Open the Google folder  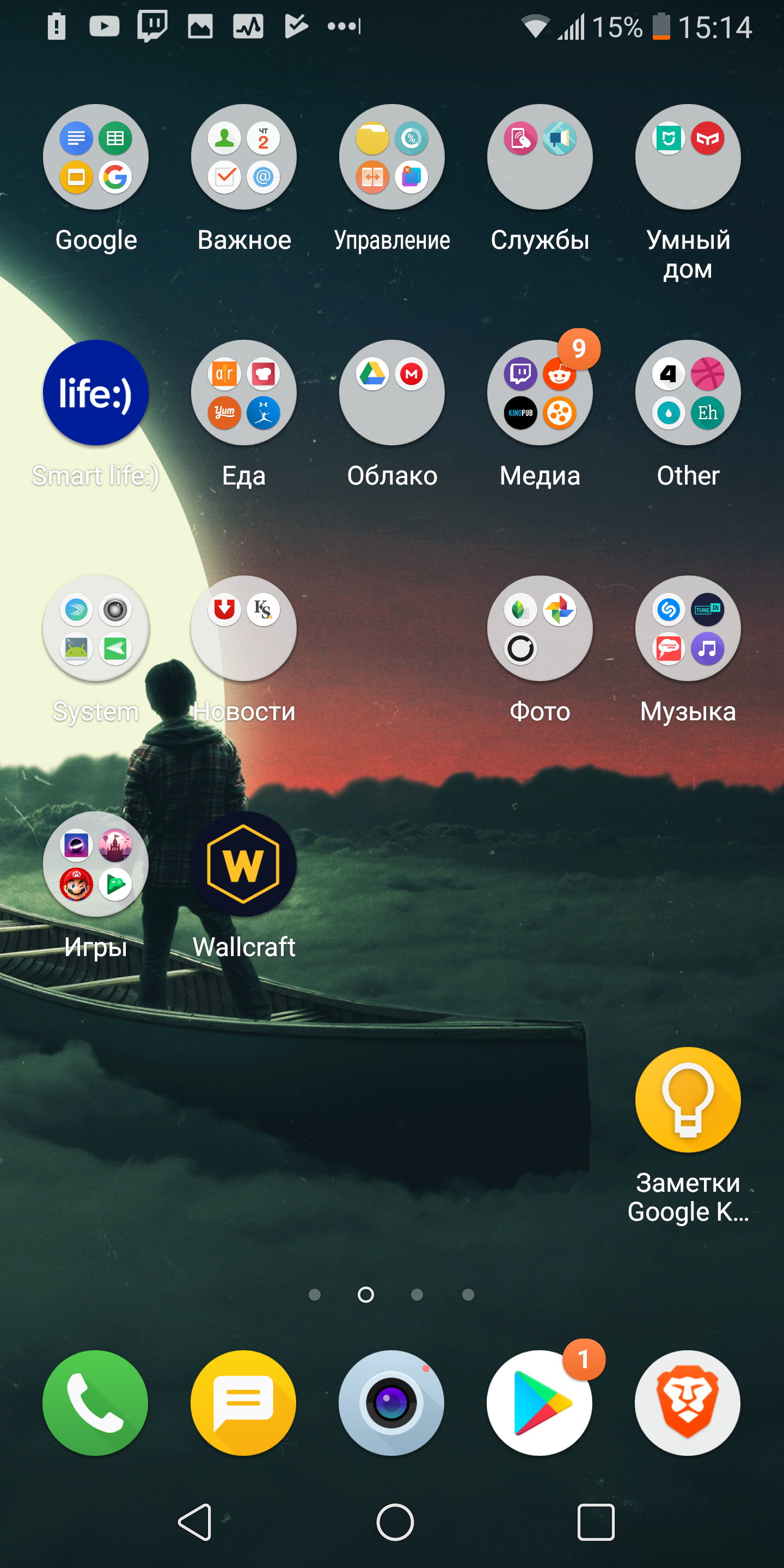point(96,157)
